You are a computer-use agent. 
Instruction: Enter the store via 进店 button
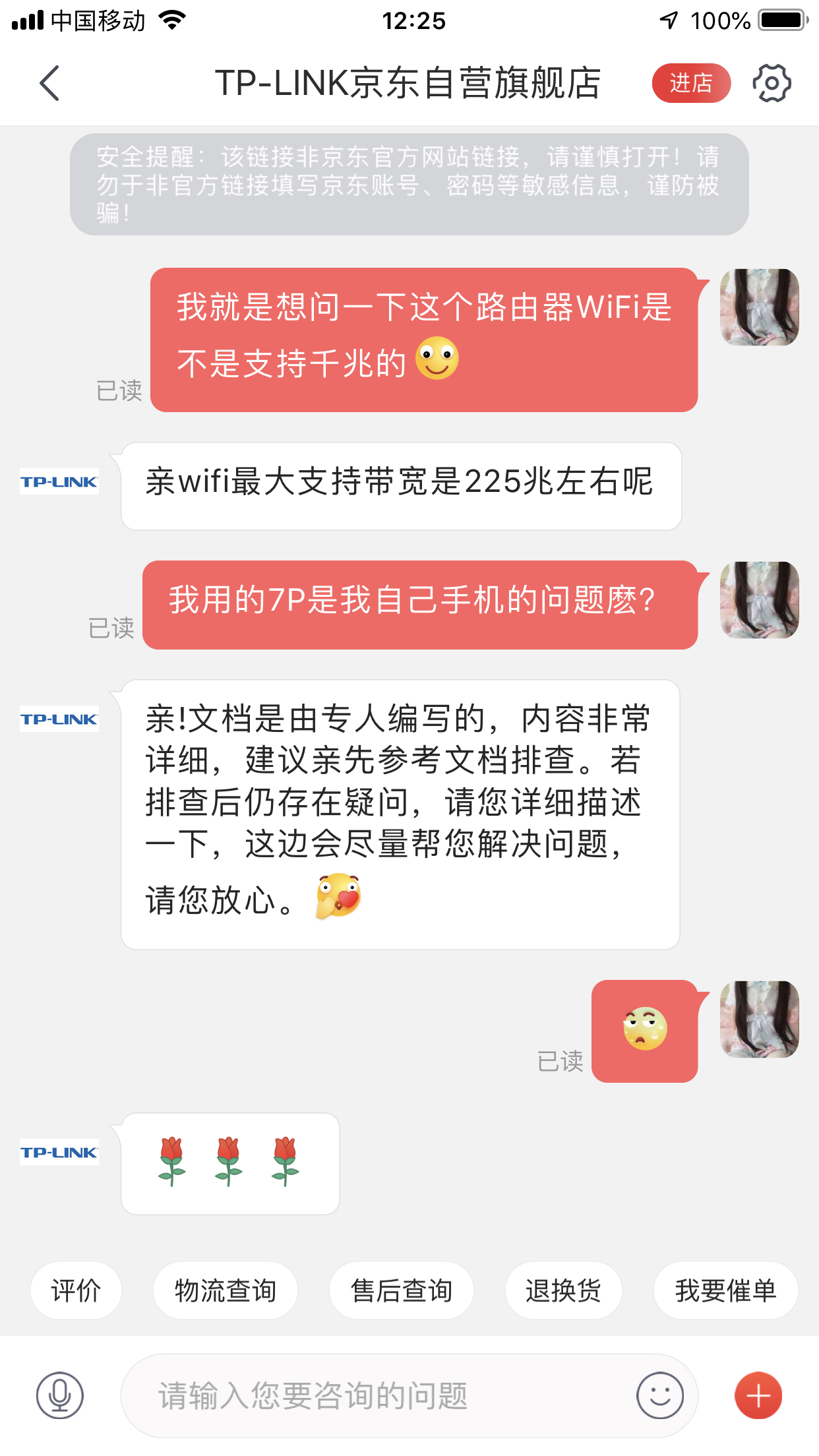[690, 83]
